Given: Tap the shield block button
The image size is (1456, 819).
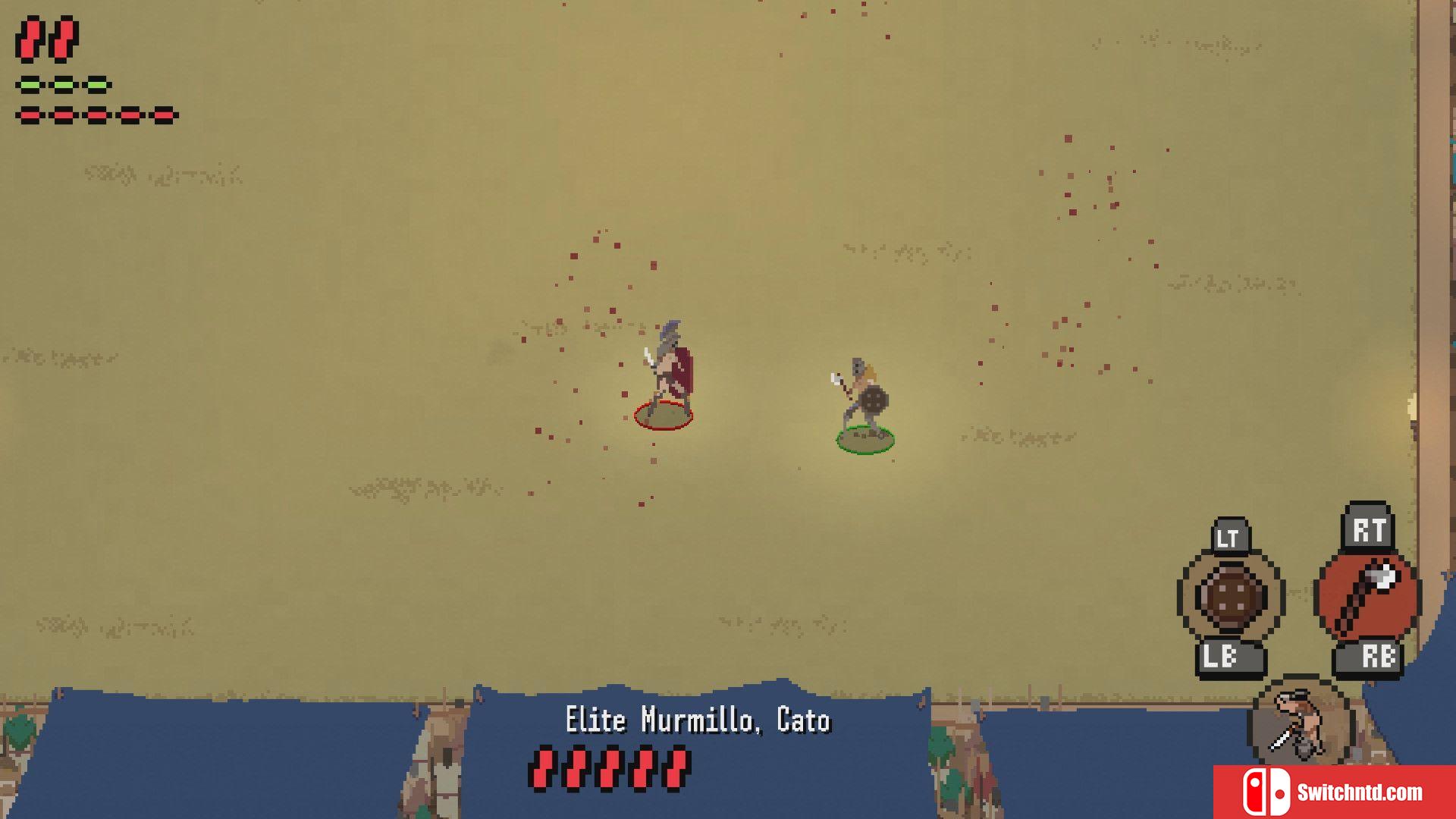Looking at the screenshot, I should pyautogui.click(x=1230, y=597).
